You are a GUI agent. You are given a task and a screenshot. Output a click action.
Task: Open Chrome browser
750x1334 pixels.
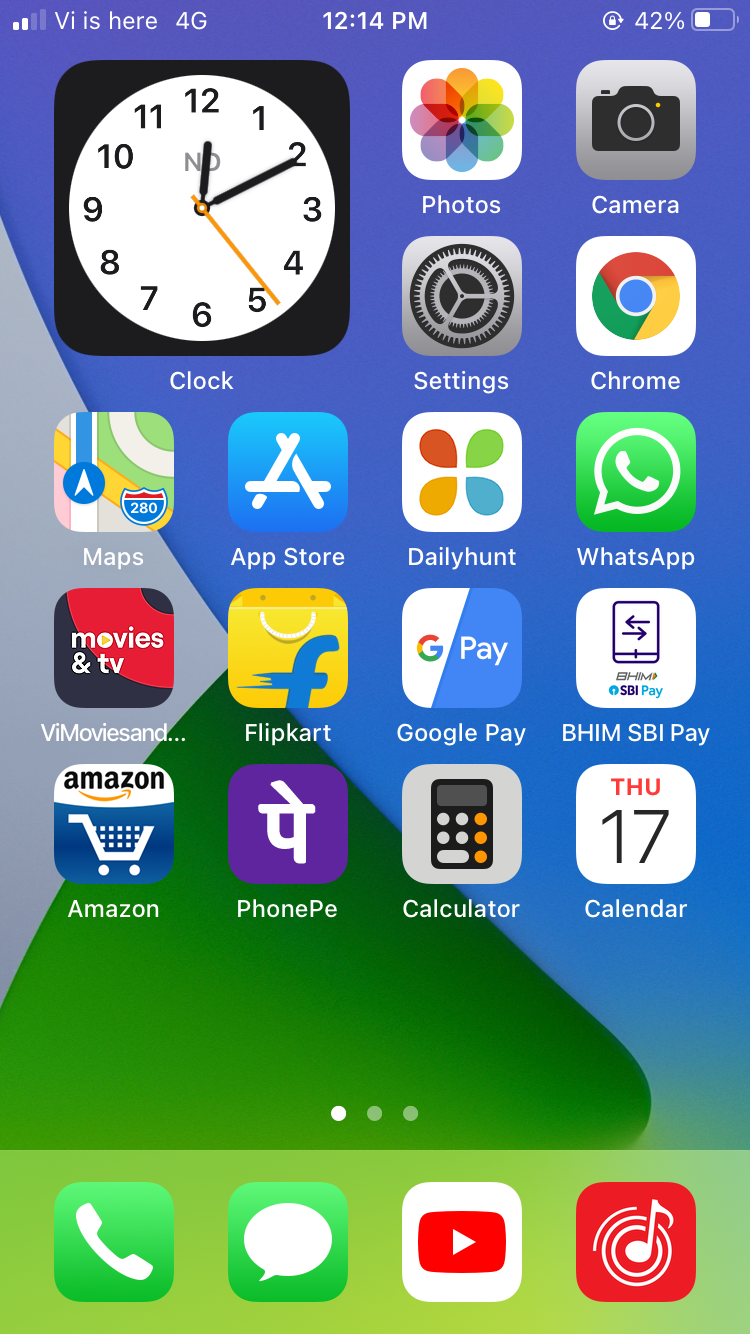point(636,296)
